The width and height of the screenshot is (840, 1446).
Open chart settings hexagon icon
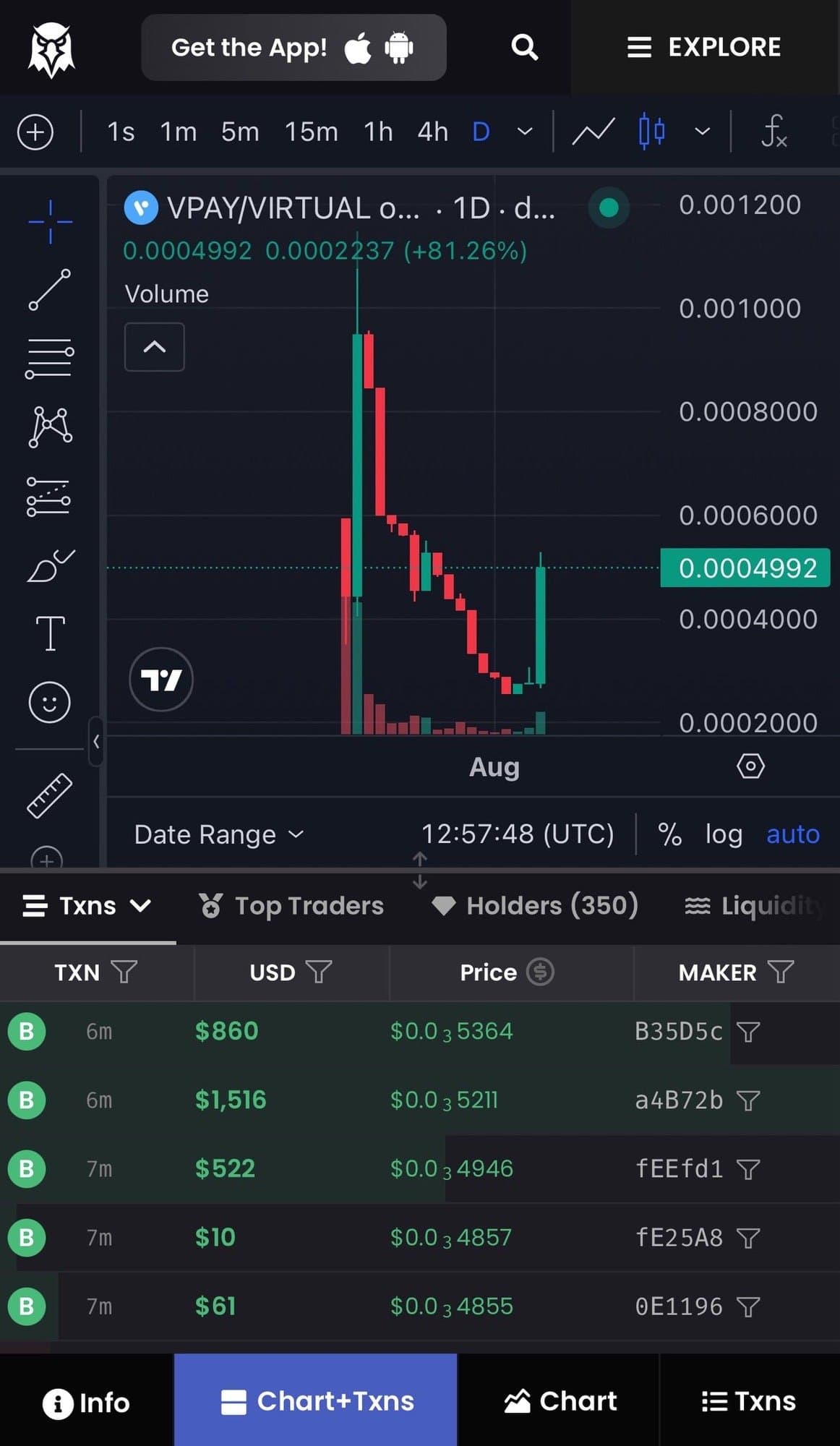point(750,766)
